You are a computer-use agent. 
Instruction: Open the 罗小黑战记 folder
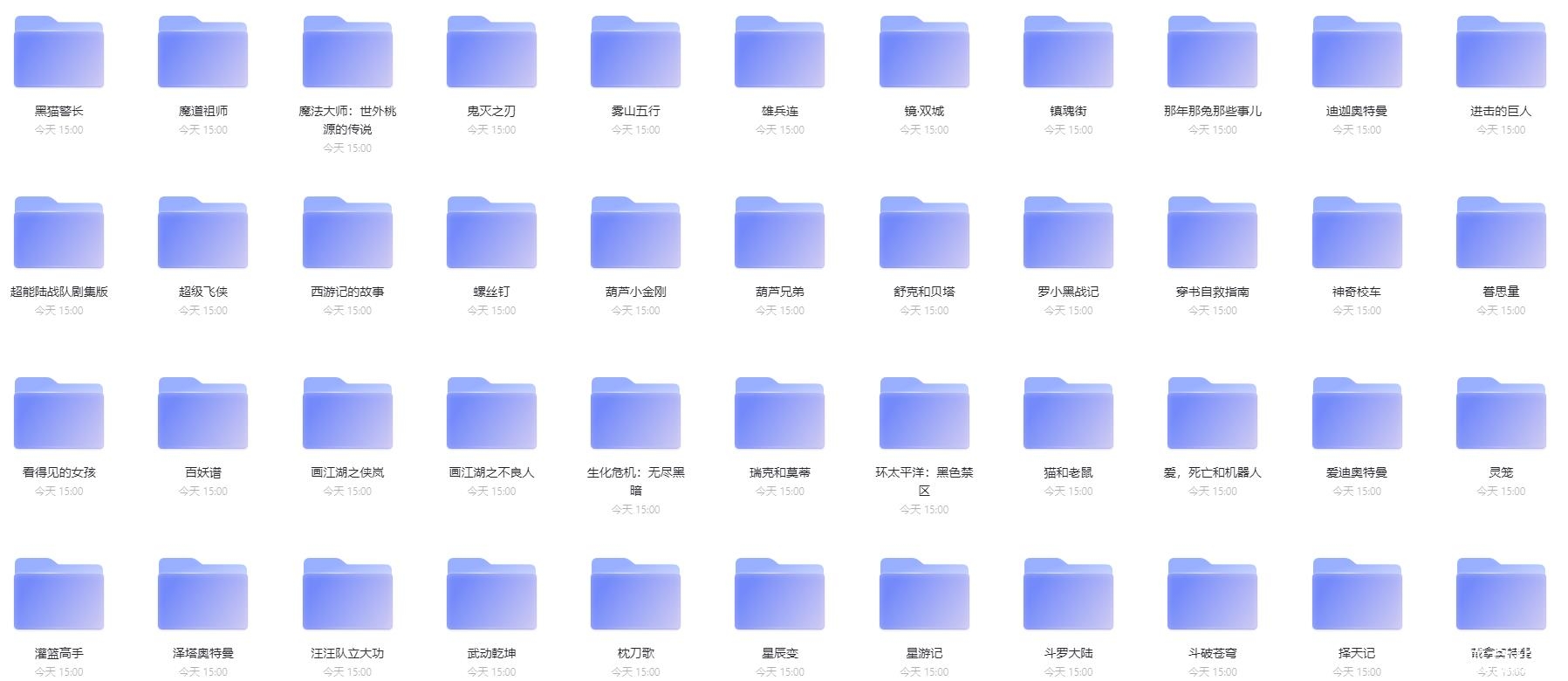(x=1068, y=234)
